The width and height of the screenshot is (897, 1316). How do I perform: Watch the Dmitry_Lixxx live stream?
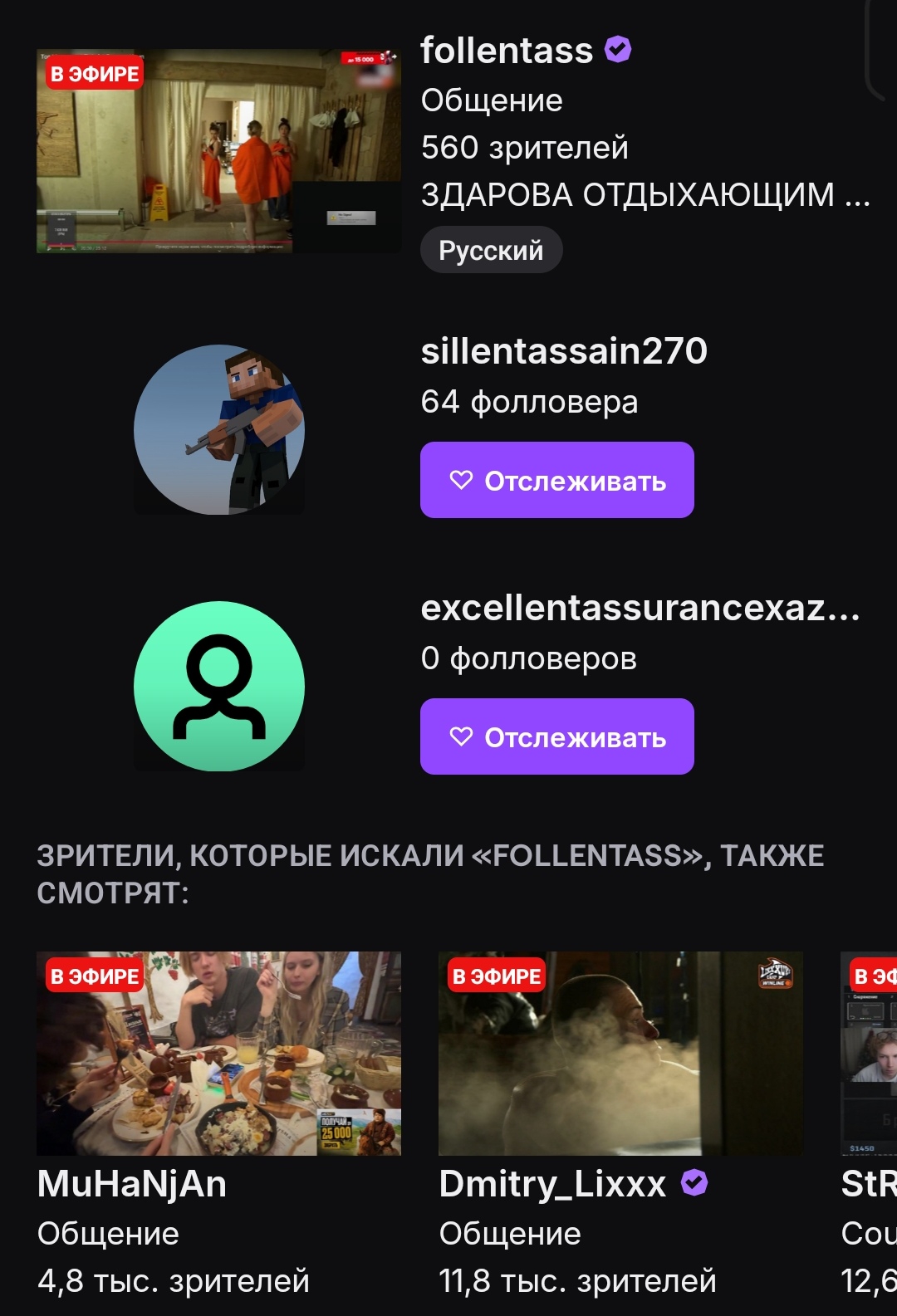point(620,1053)
